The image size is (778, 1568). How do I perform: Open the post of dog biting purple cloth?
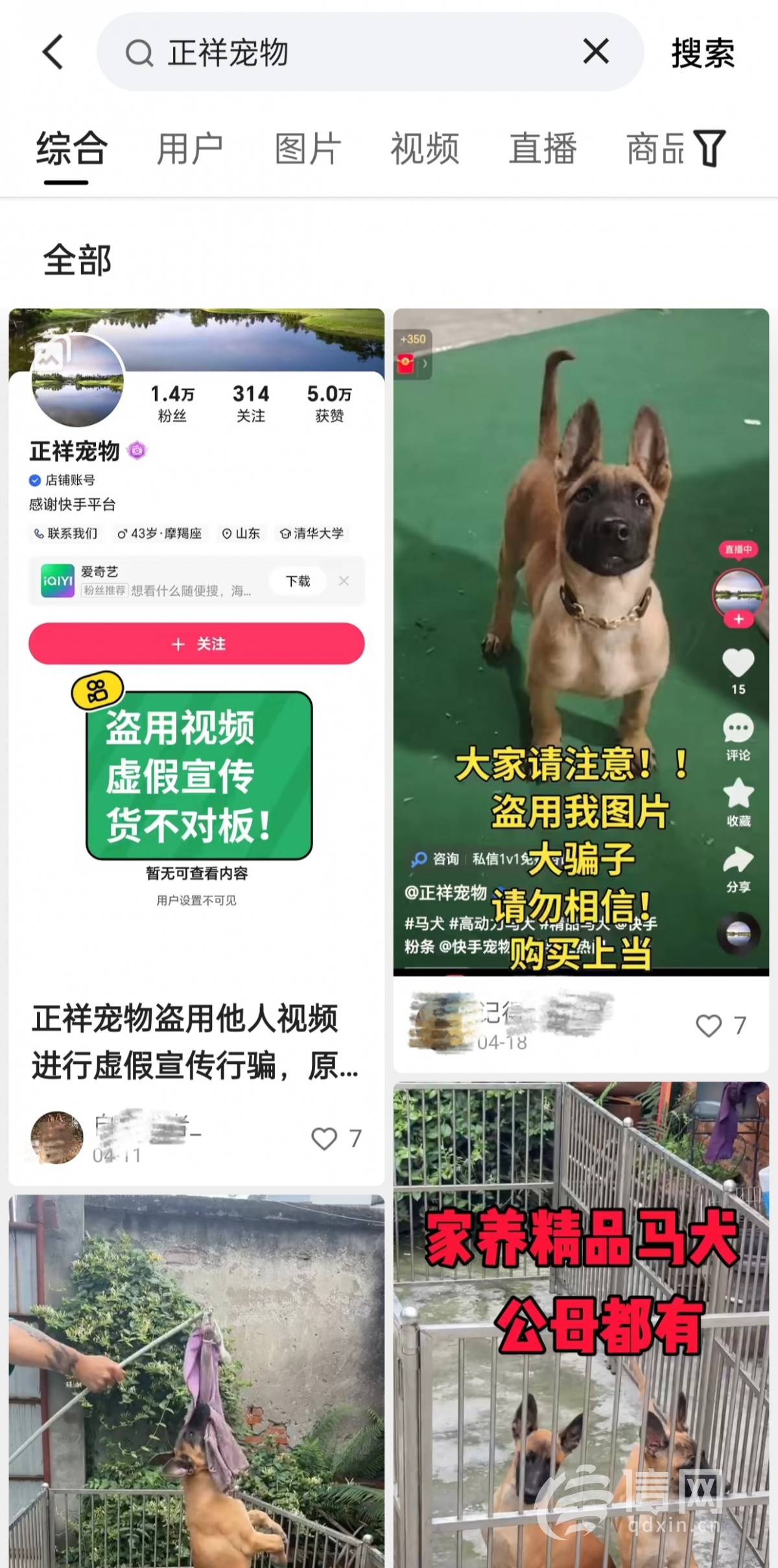coord(196,1382)
